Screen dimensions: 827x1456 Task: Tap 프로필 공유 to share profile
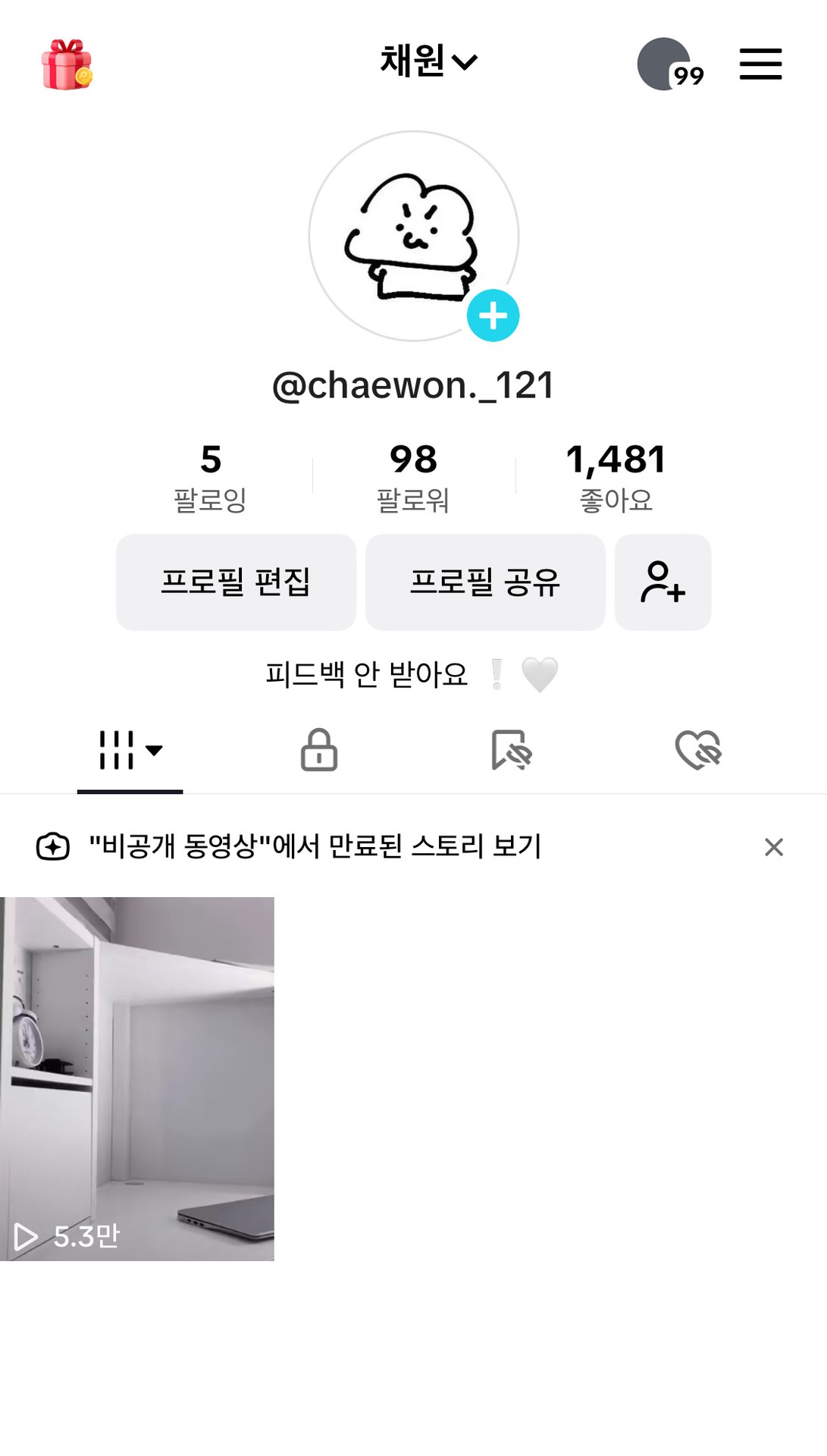tap(485, 582)
